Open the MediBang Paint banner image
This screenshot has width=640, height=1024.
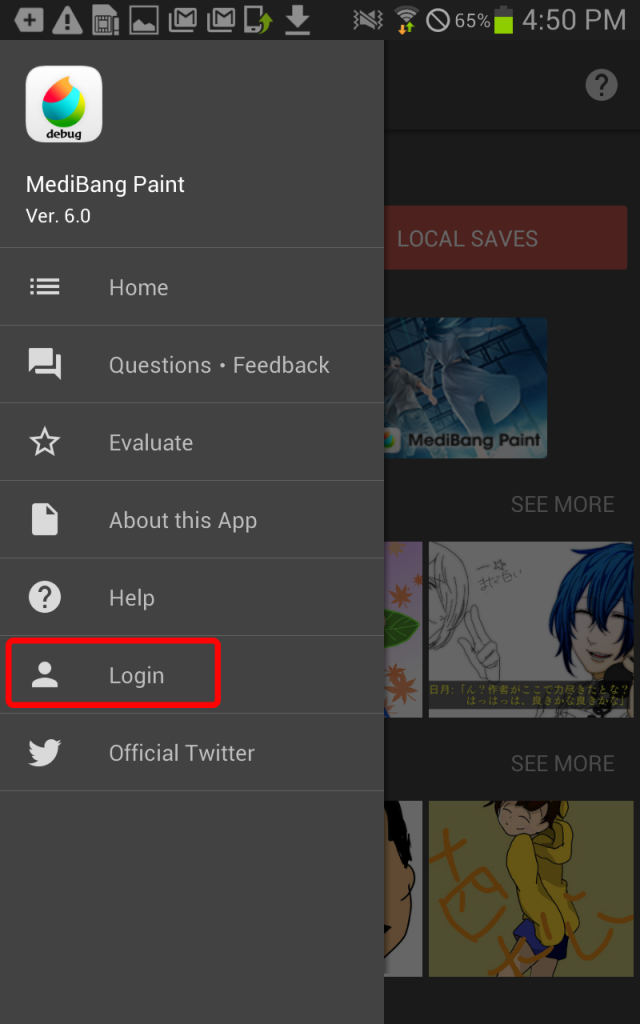pos(465,388)
